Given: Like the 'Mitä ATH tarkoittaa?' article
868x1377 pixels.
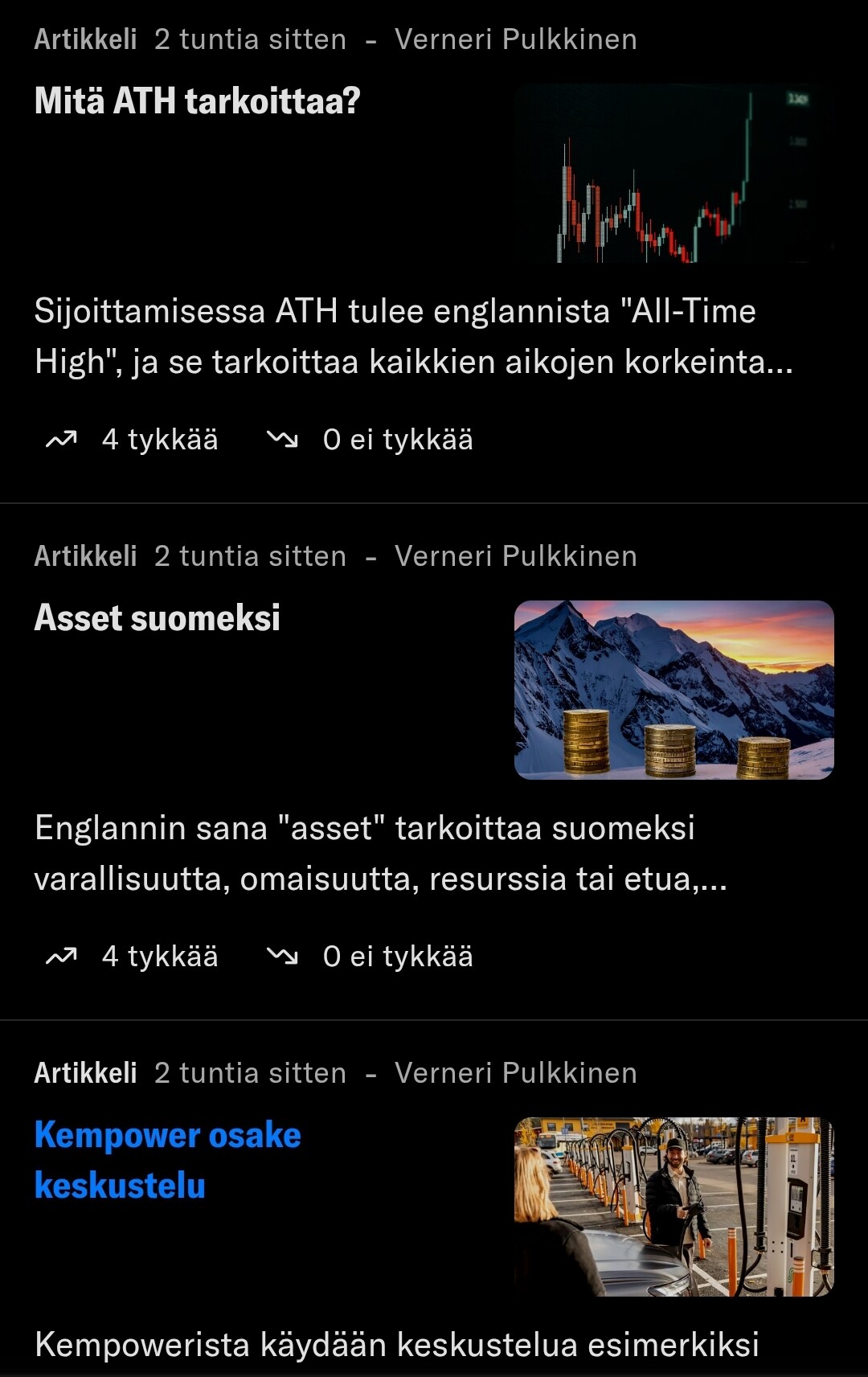Looking at the screenshot, I should (x=133, y=440).
